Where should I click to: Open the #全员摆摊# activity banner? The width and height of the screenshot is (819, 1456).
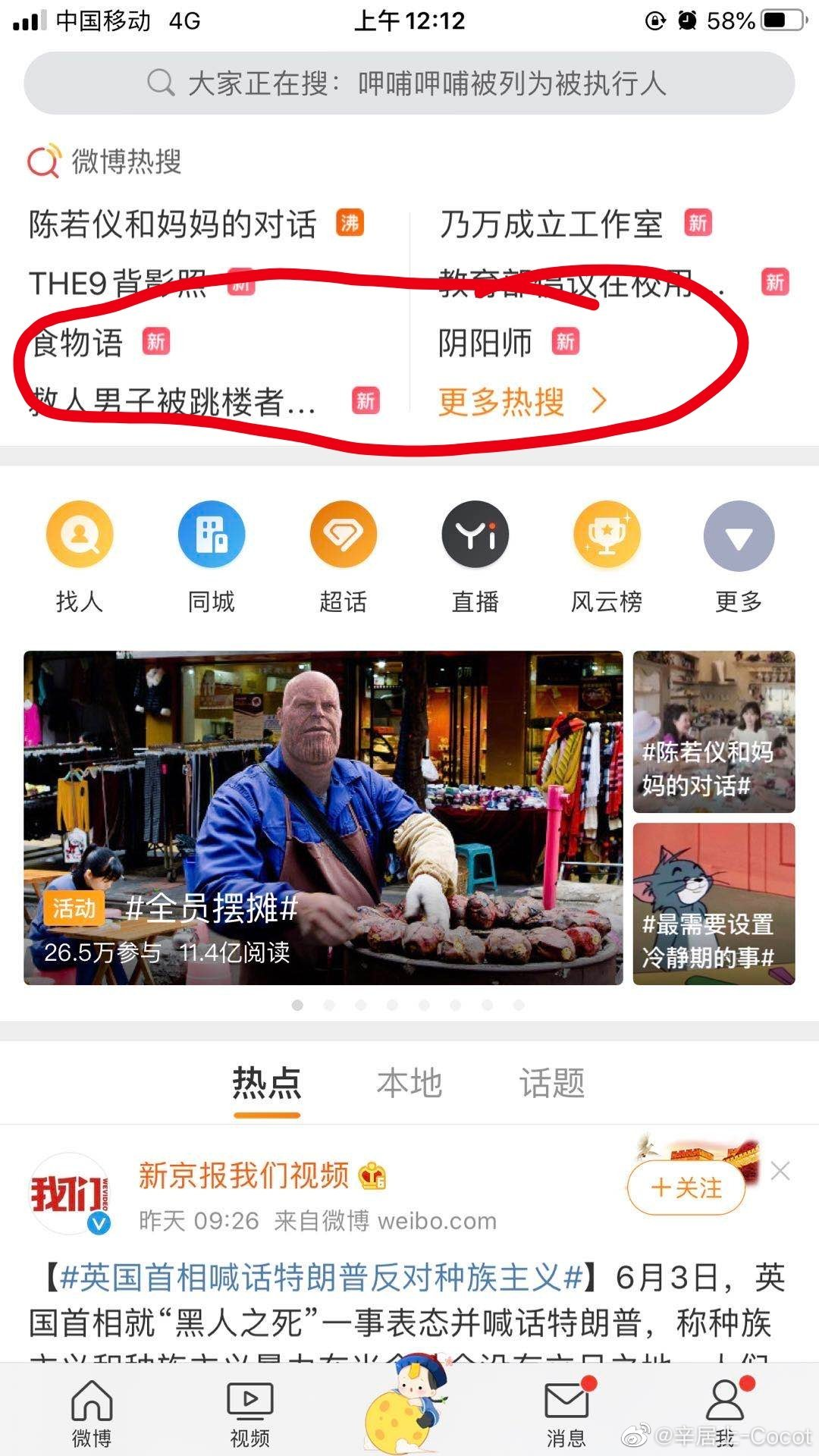[x=323, y=817]
